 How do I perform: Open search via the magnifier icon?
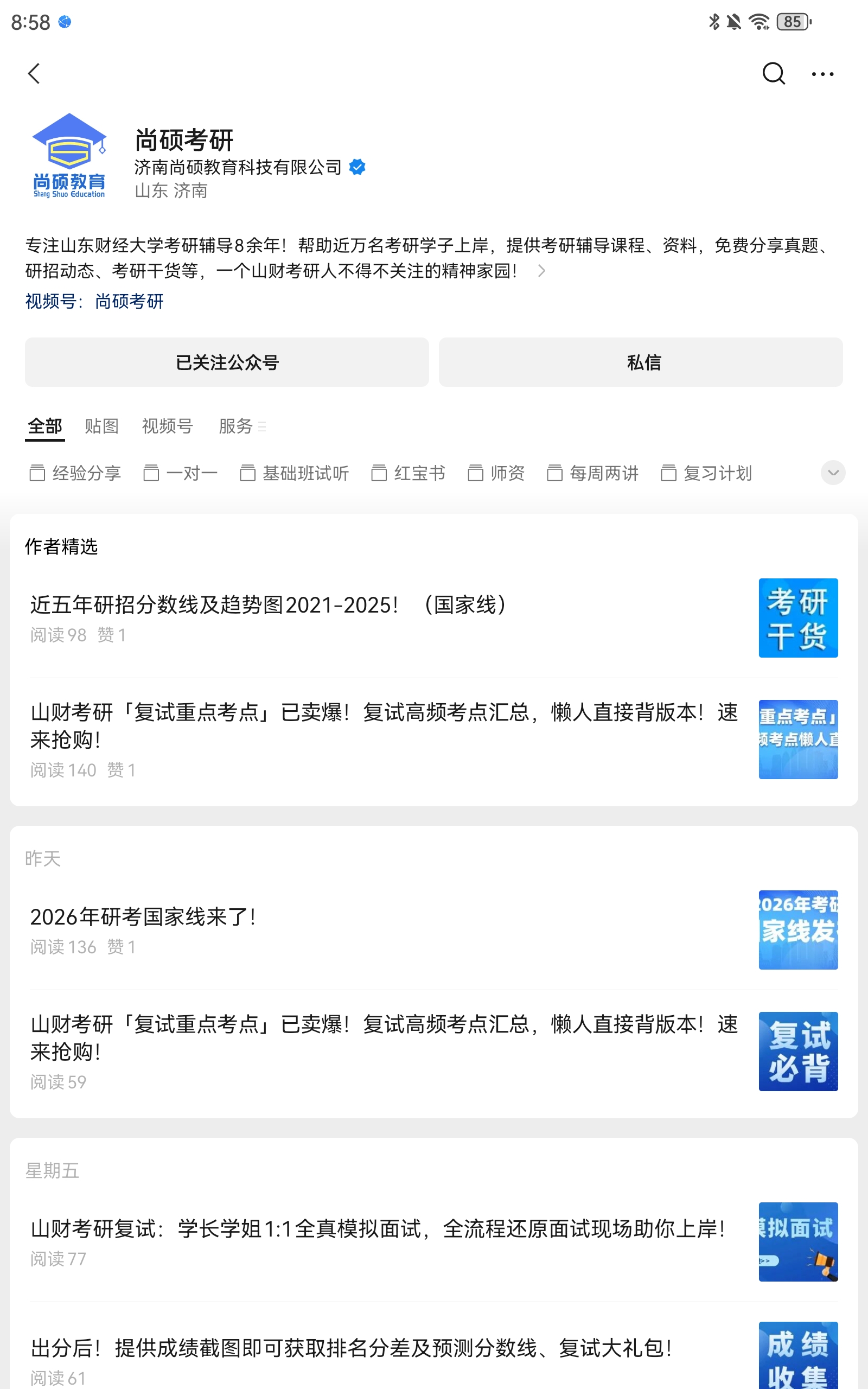tap(772, 73)
